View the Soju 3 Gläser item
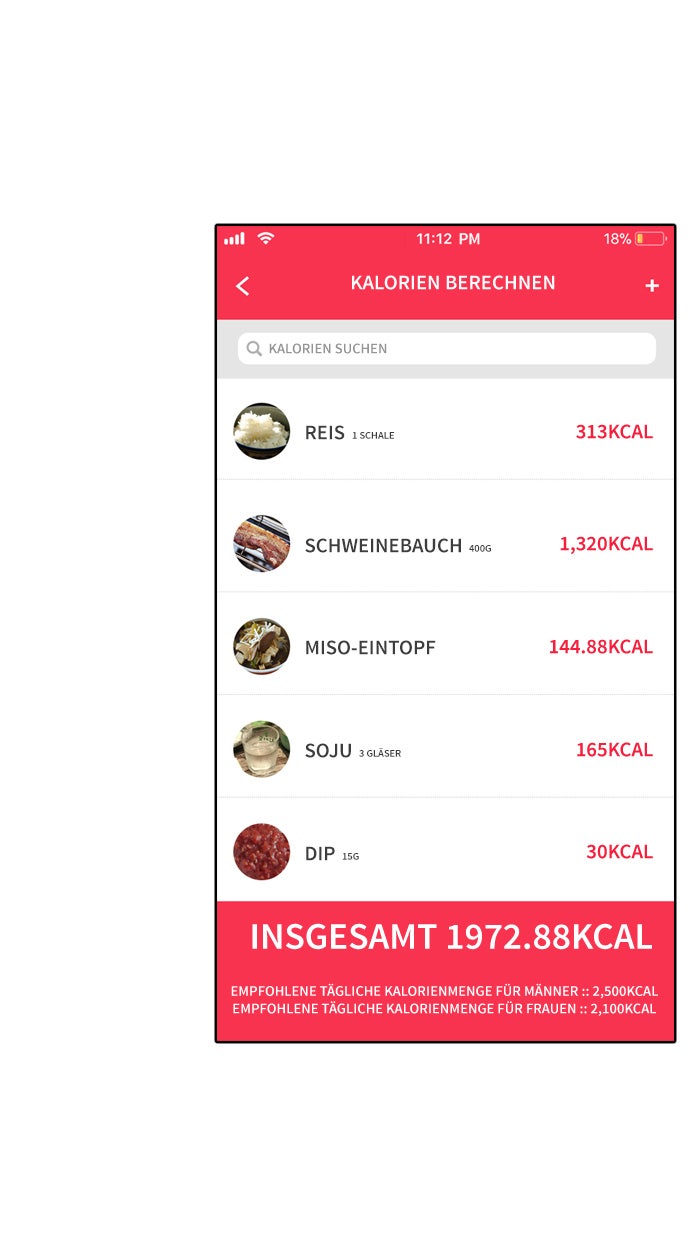This screenshot has width=690, height=1240. 445,750
